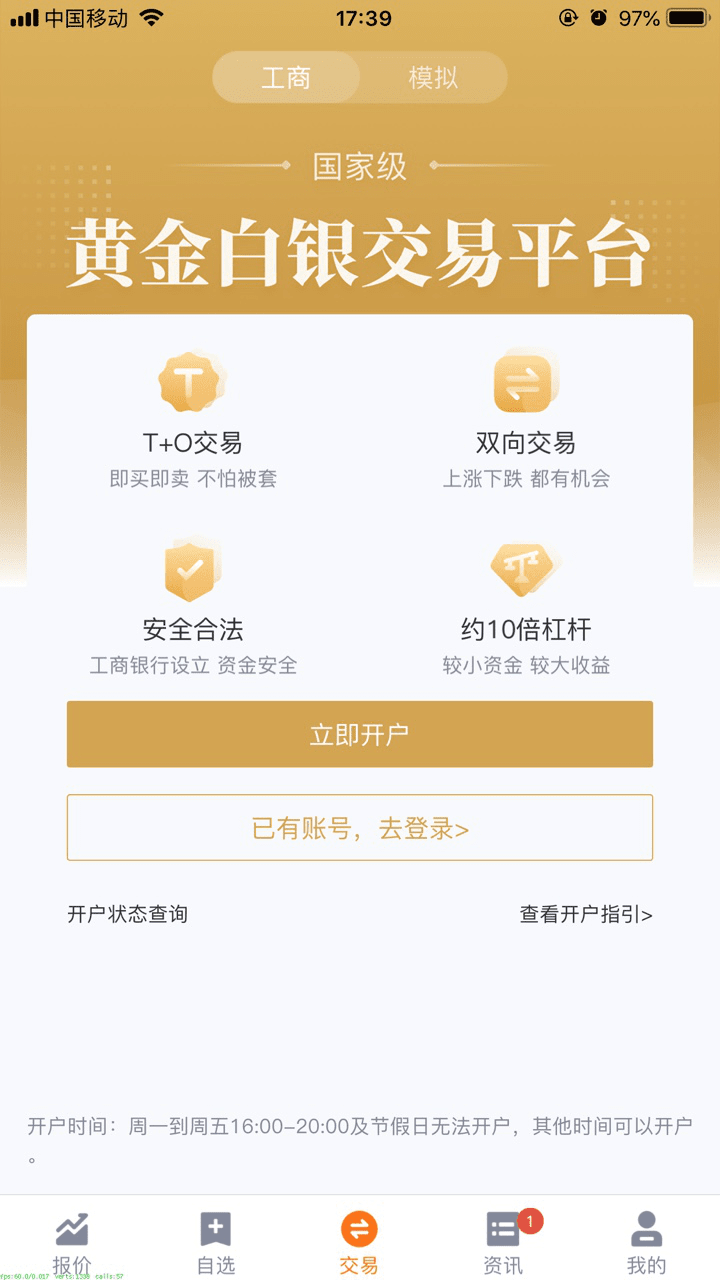Image resolution: width=720 pixels, height=1280 pixels.
Task: Go to the 报价 tab
Action: [x=72, y=1241]
